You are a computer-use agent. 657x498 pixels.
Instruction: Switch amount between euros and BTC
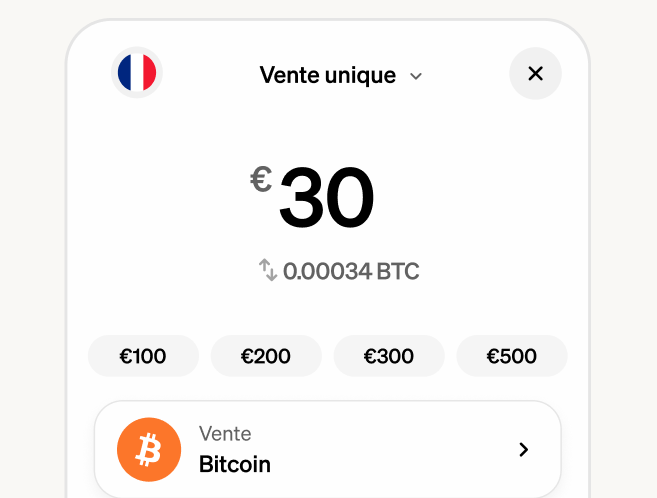[268, 270]
